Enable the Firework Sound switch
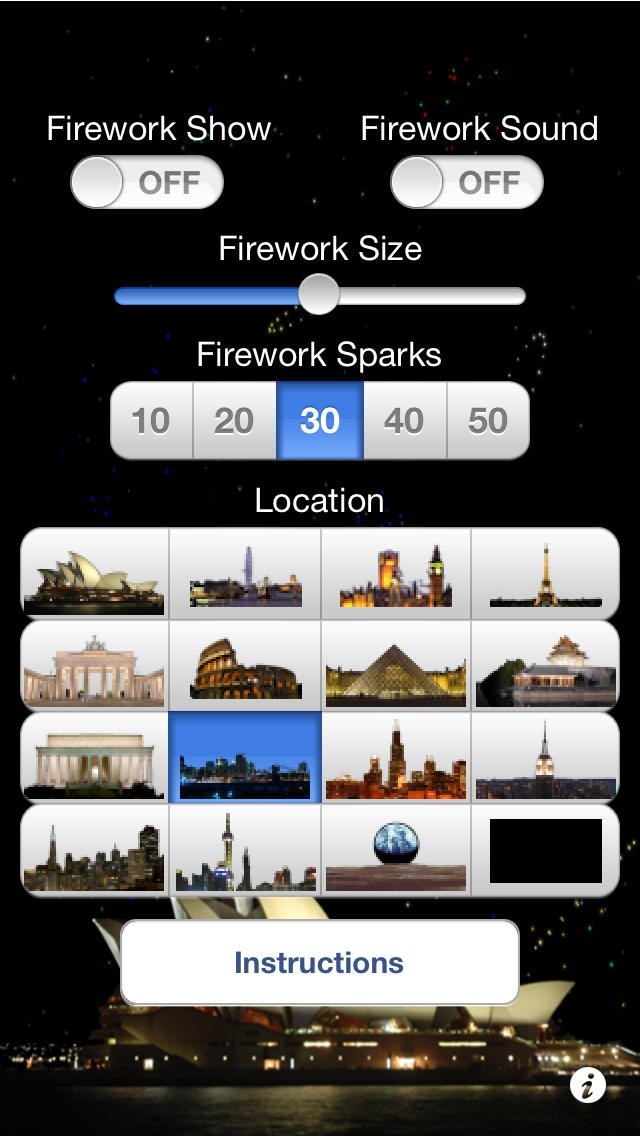 pyautogui.click(x=466, y=183)
